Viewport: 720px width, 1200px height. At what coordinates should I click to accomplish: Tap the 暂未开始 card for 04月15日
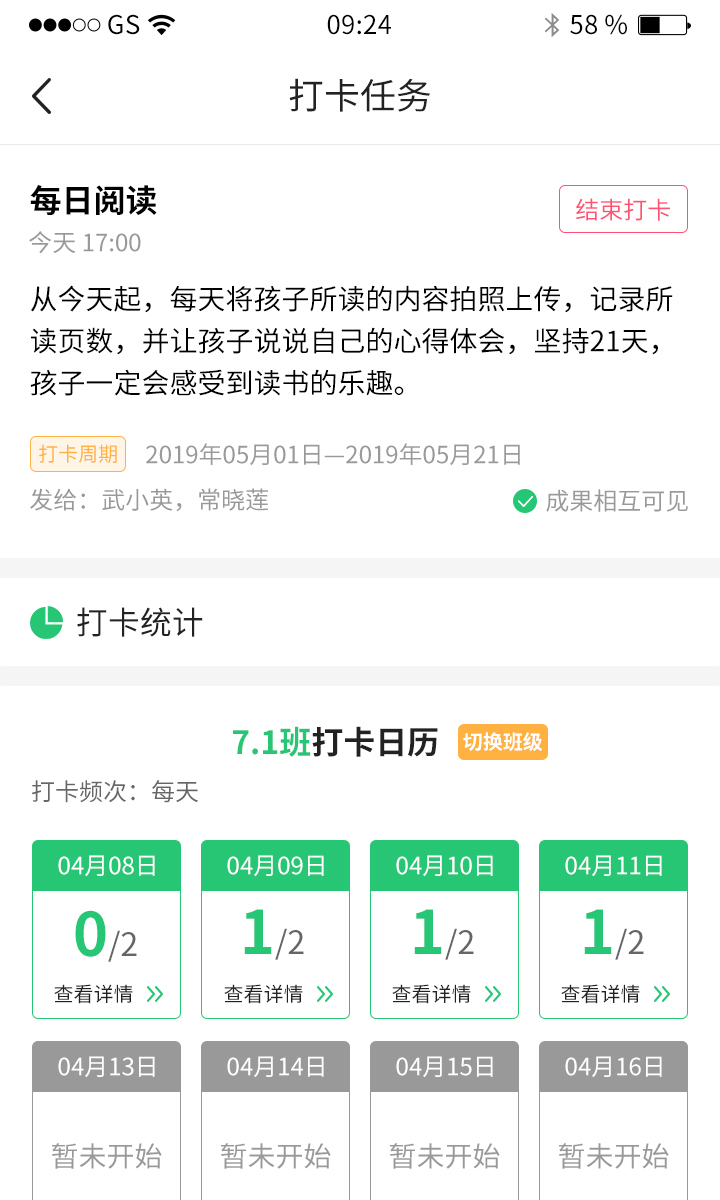443,1120
